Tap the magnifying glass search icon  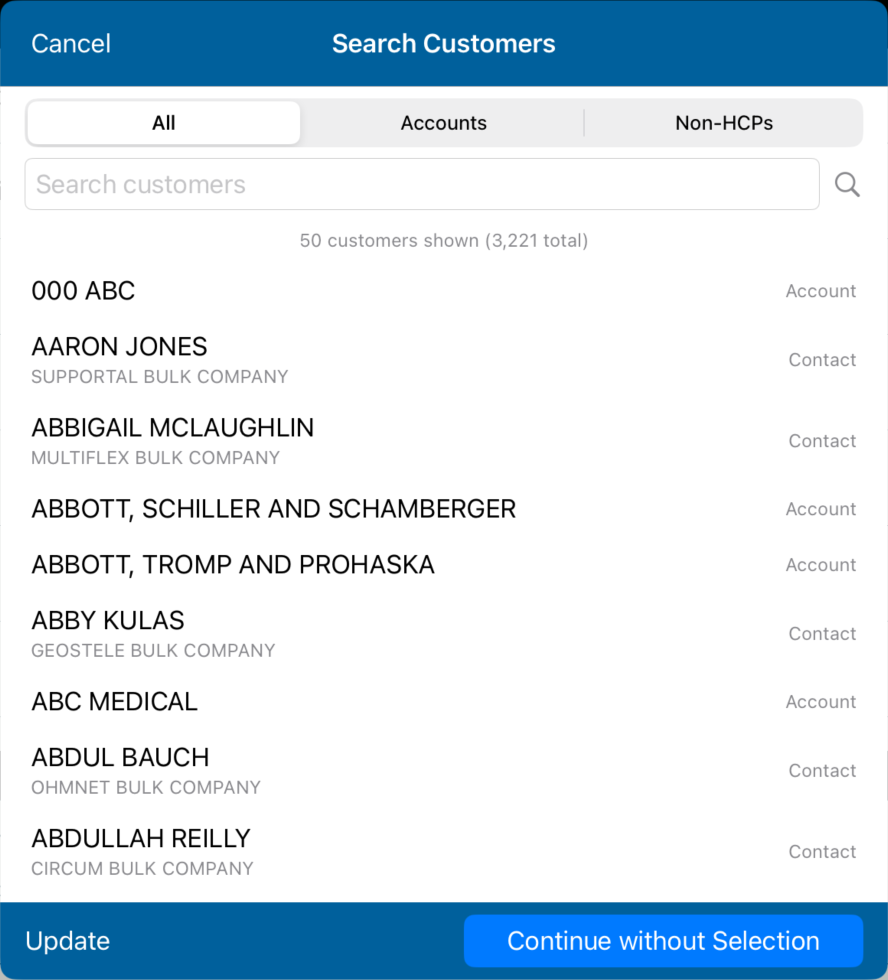[847, 185]
